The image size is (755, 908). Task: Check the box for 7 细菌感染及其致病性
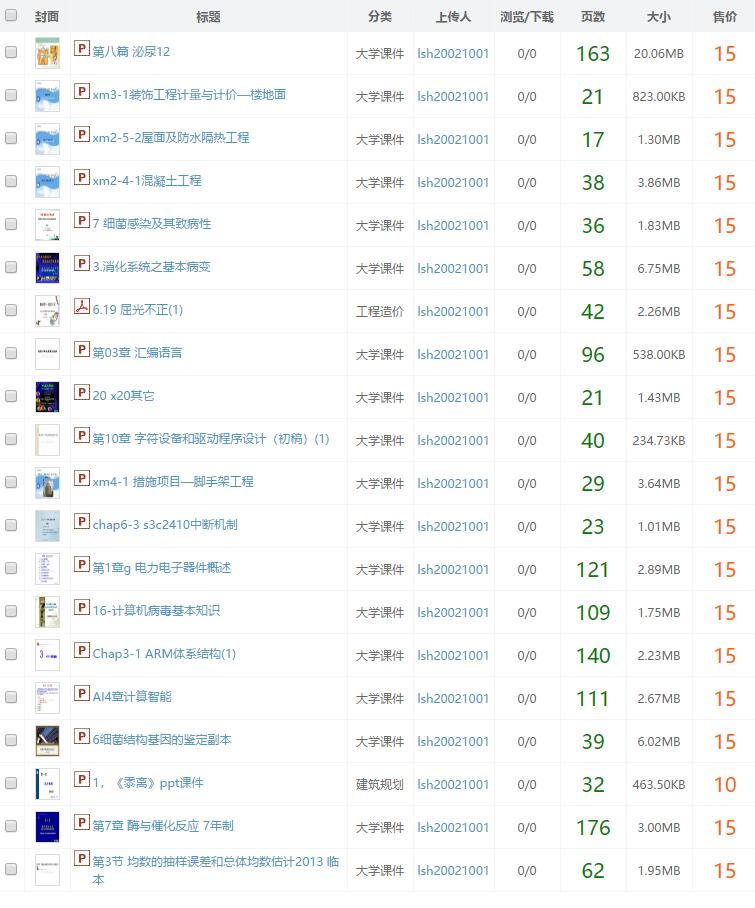click(11, 224)
